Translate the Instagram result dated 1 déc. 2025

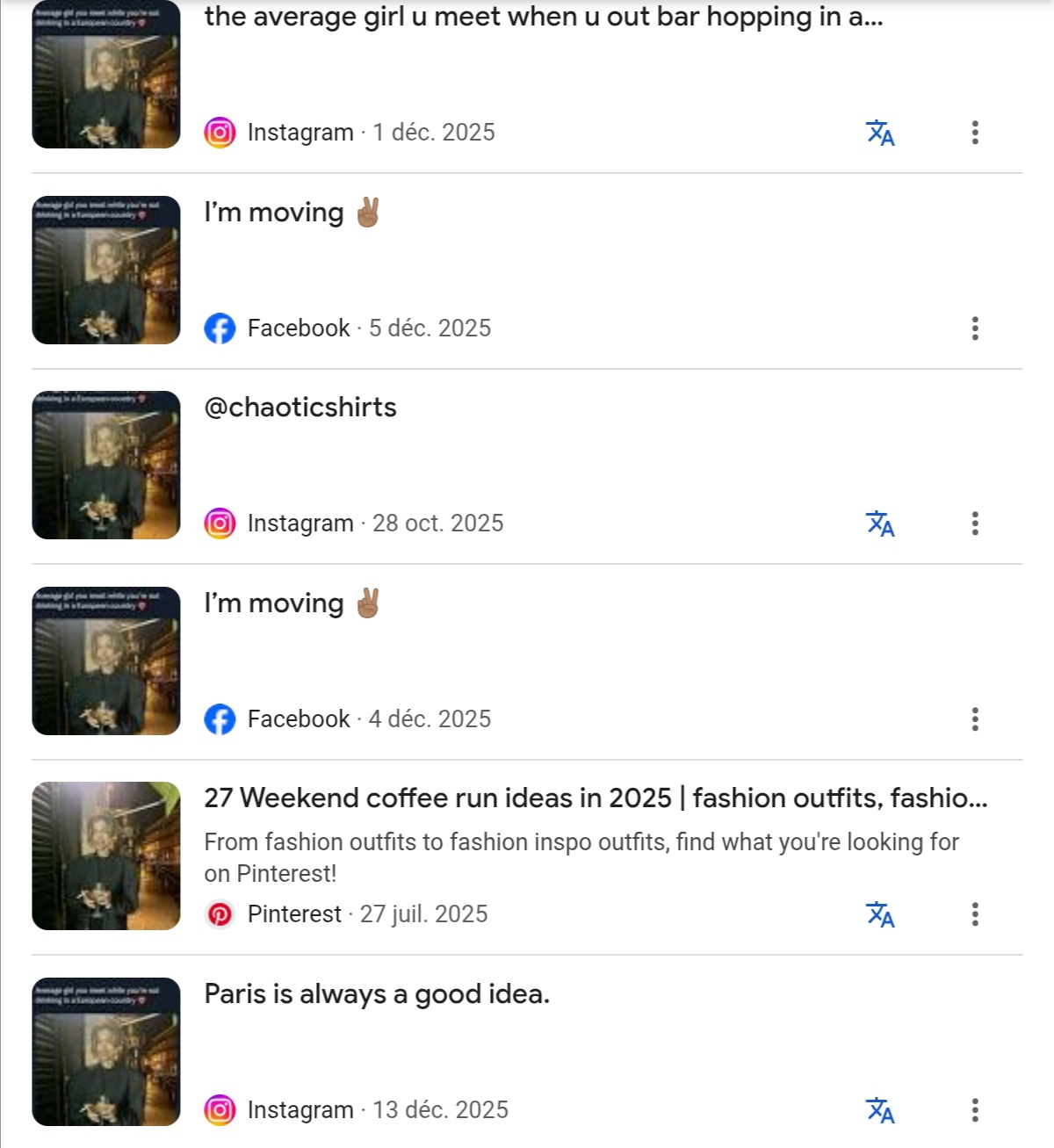(x=880, y=133)
